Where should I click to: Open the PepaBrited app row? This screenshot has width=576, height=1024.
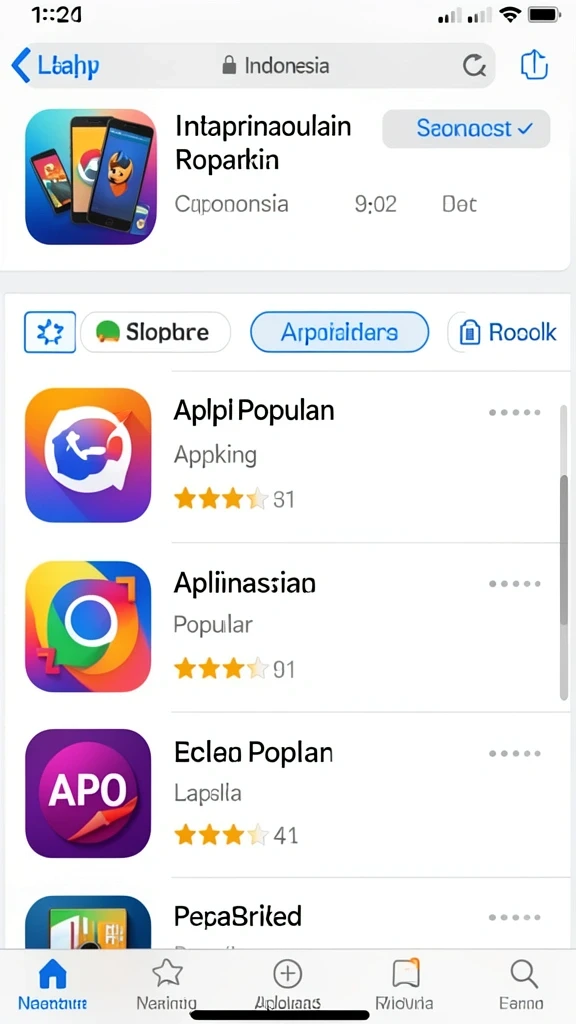click(285, 914)
